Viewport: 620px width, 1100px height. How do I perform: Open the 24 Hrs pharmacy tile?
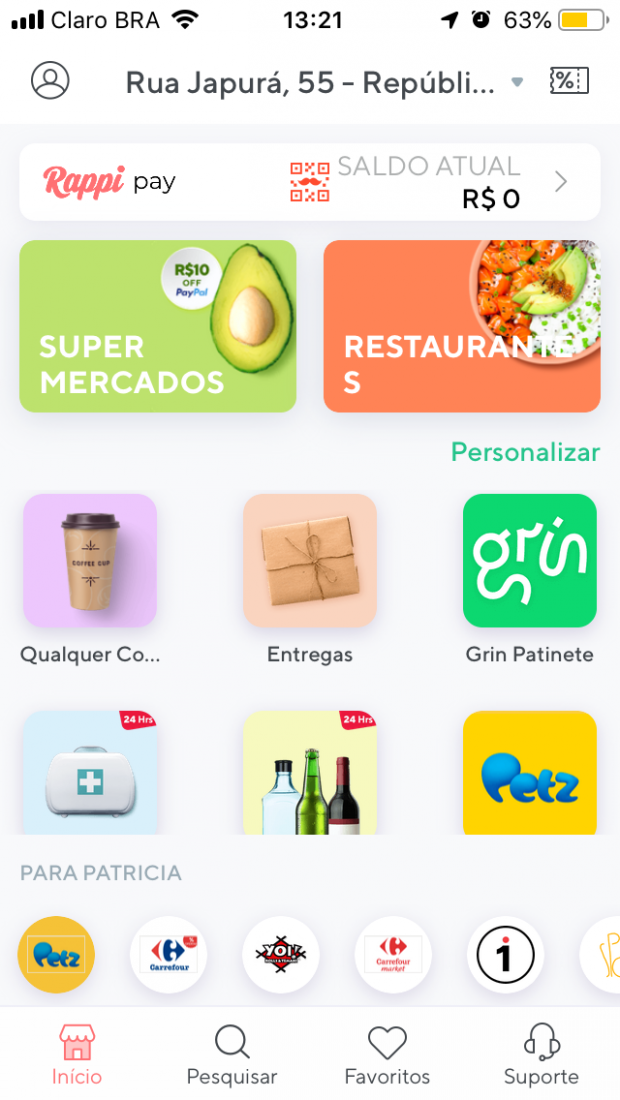90,773
